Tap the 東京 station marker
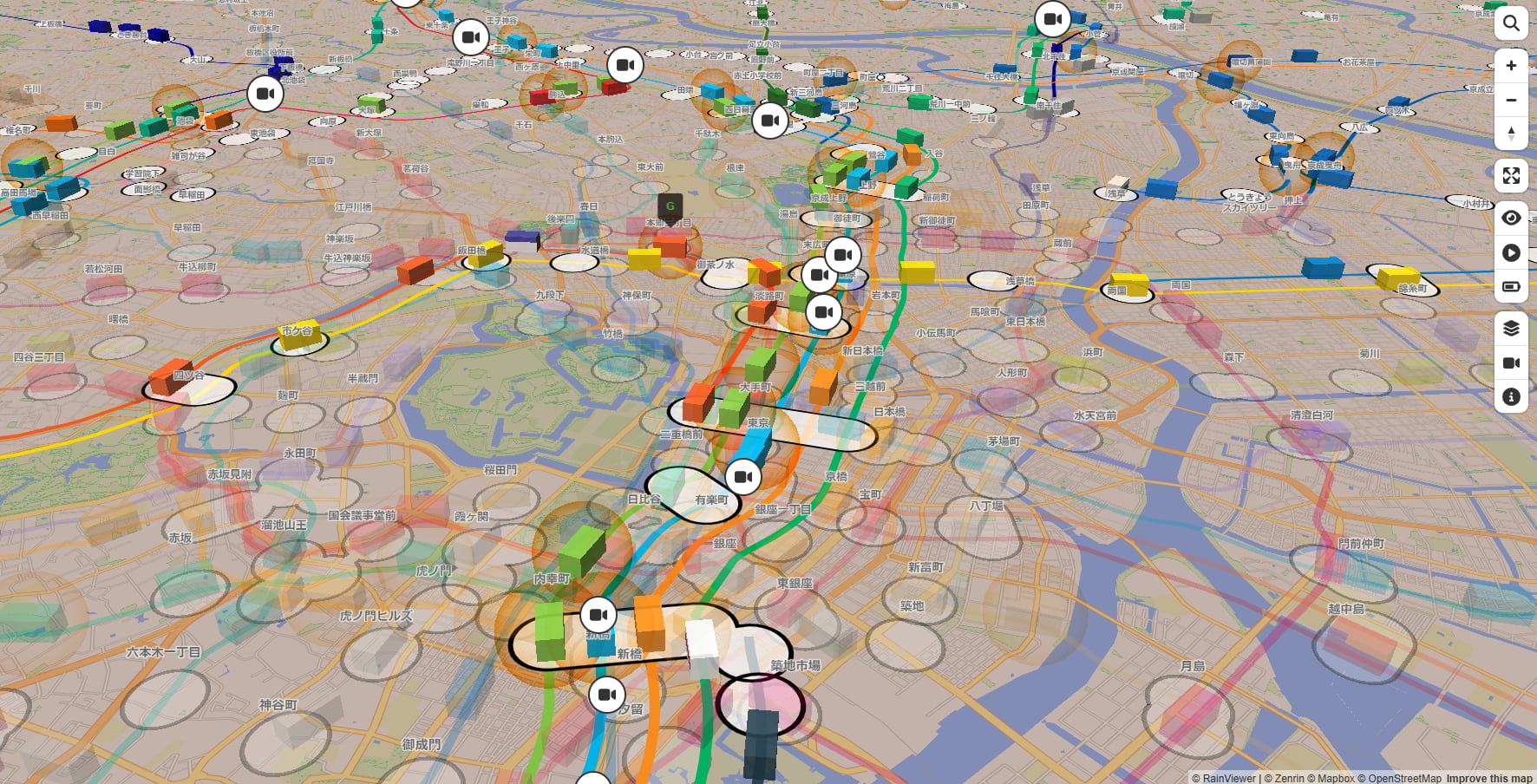The width and height of the screenshot is (1537, 784). [x=758, y=423]
